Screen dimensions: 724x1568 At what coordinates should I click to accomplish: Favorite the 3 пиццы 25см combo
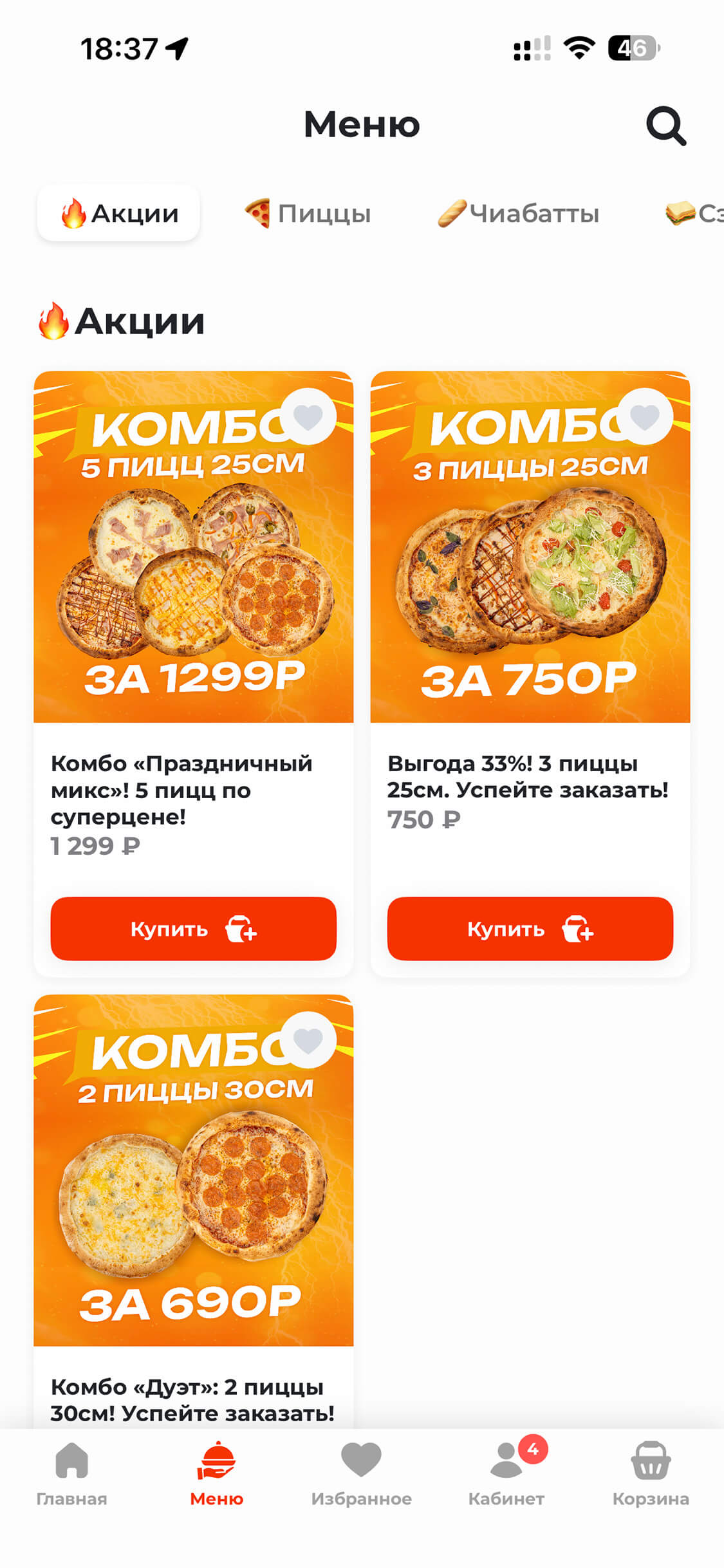(x=645, y=416)
